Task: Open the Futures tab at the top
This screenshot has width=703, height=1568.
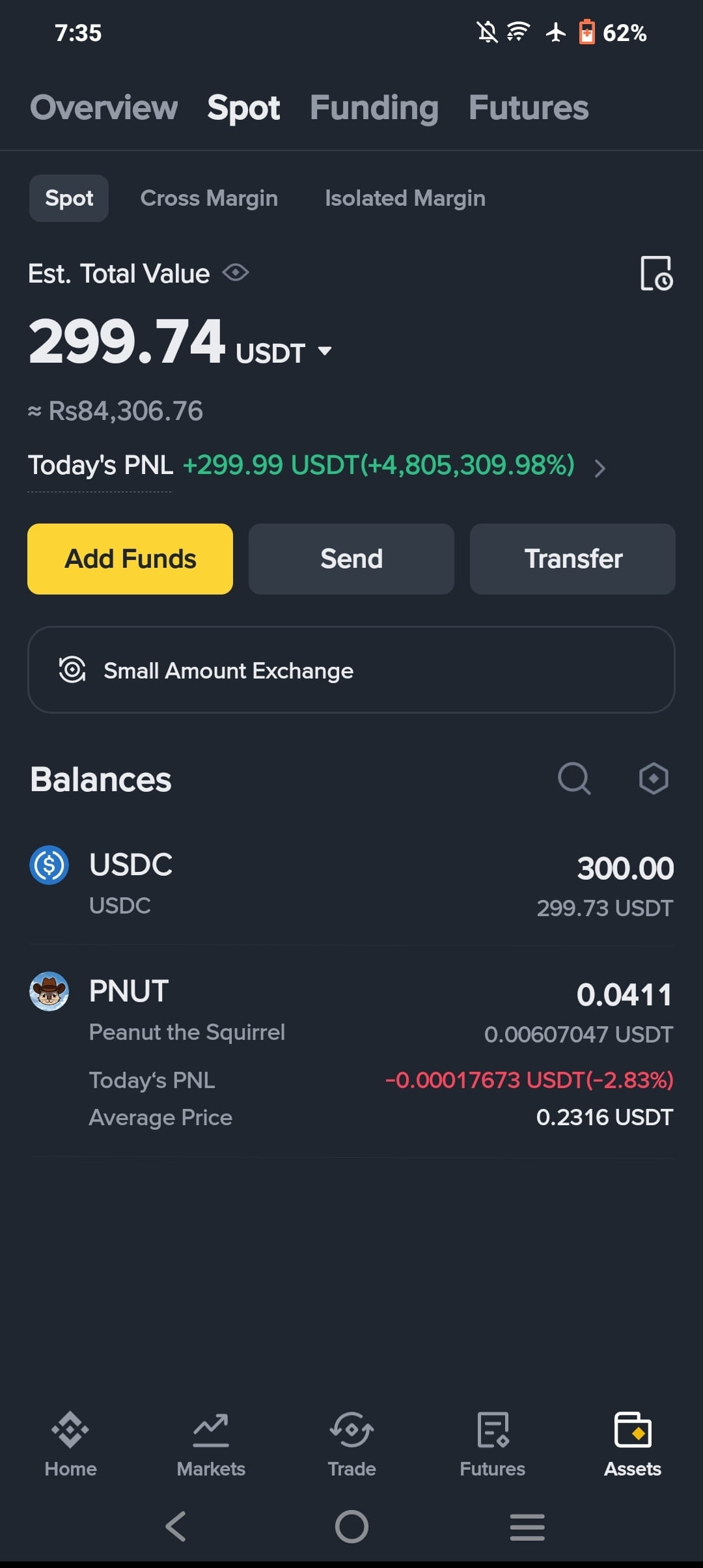Action: [529, 107]
